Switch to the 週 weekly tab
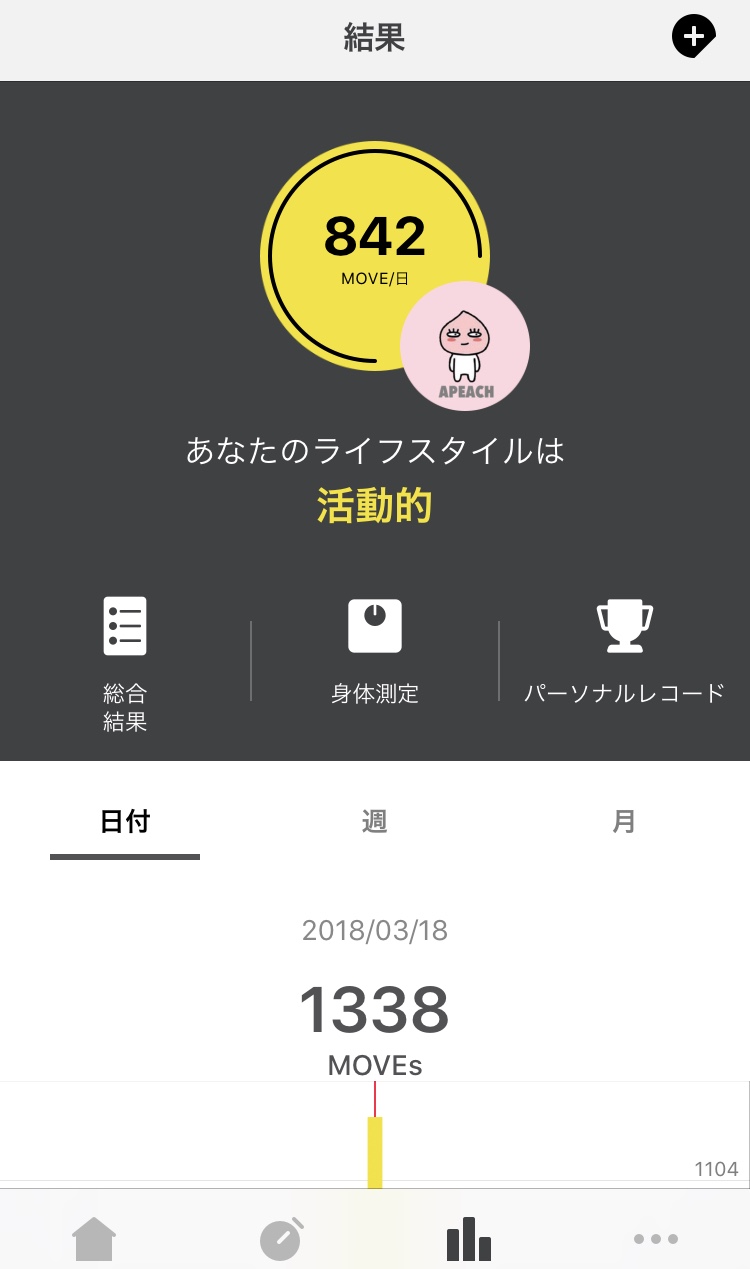Screen dimensions: 750x1269 (375, 822)
